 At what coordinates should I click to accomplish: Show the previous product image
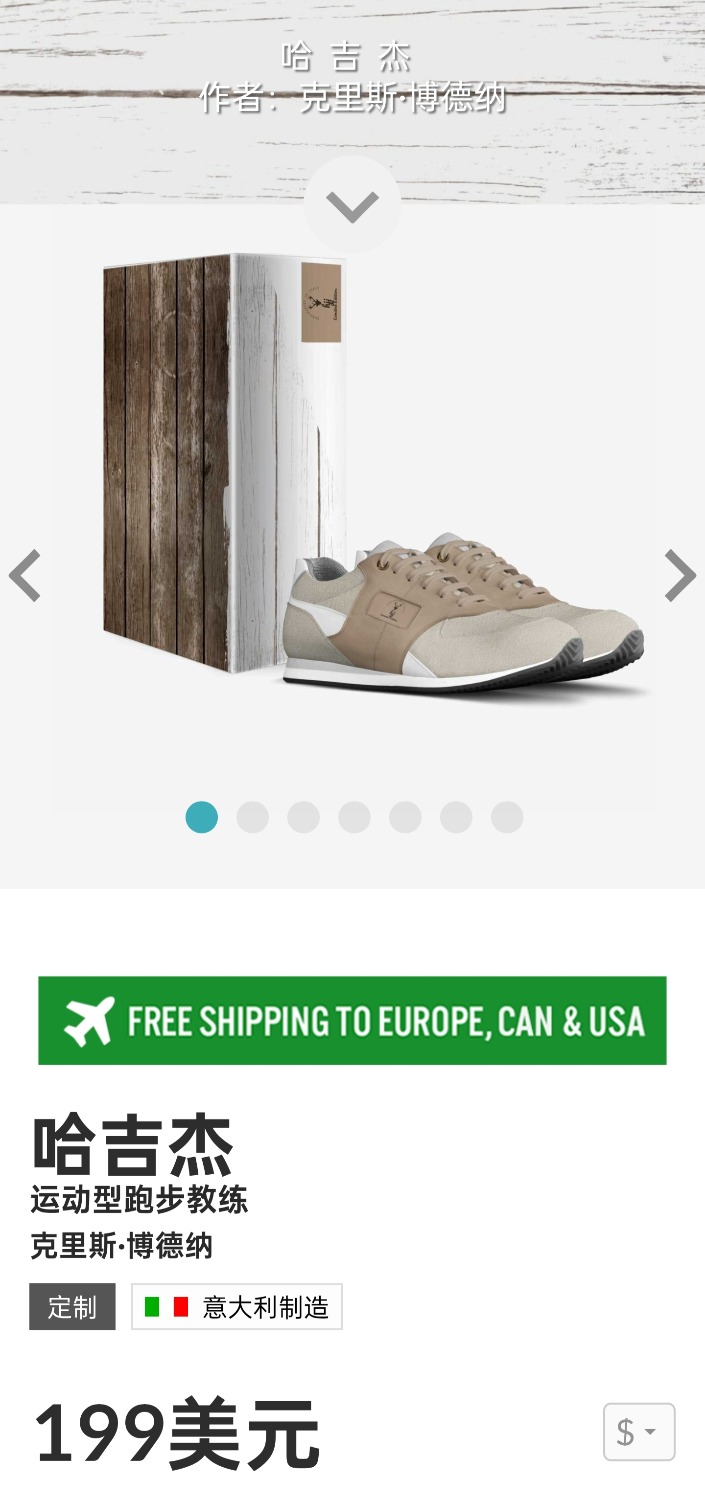click(x=25, y=575)
